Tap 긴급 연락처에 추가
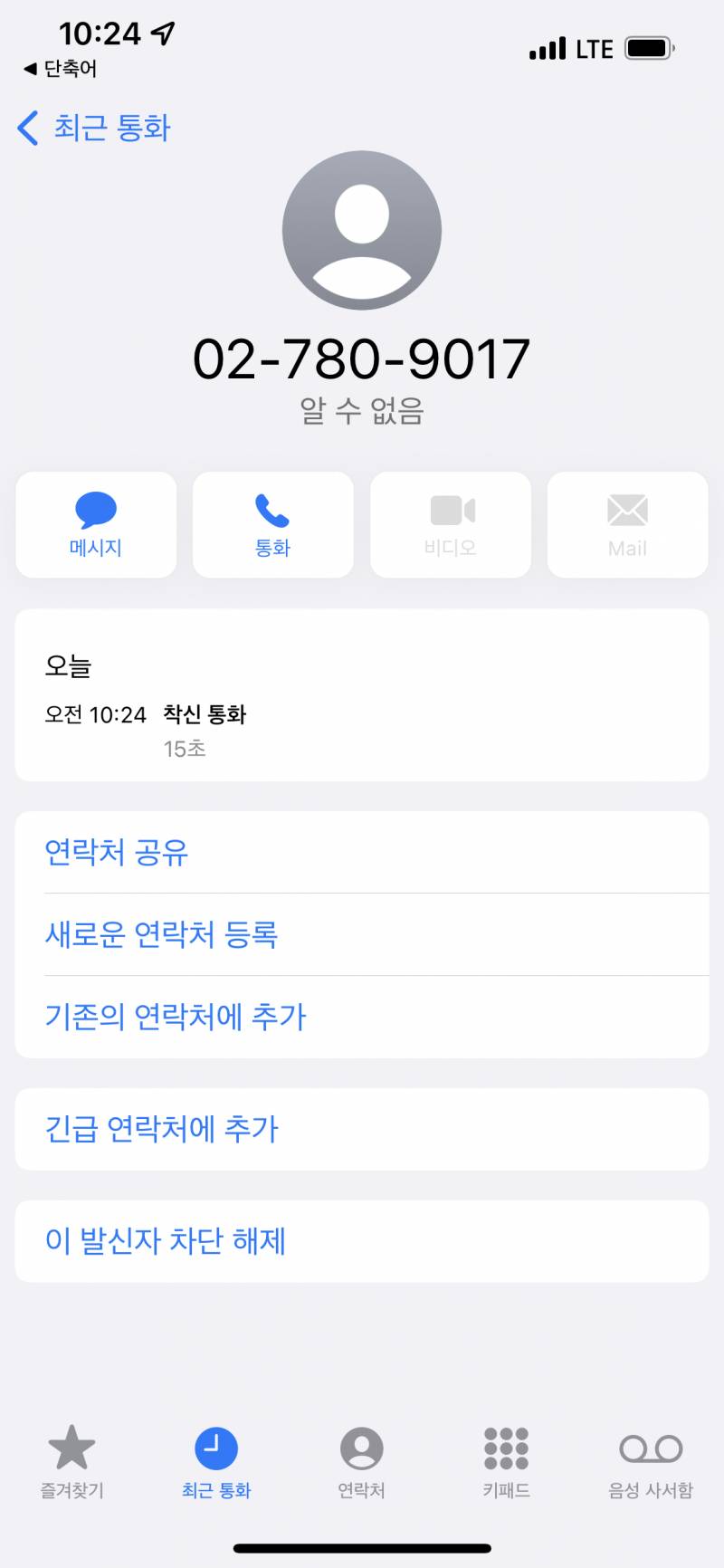 (160, 1129)
